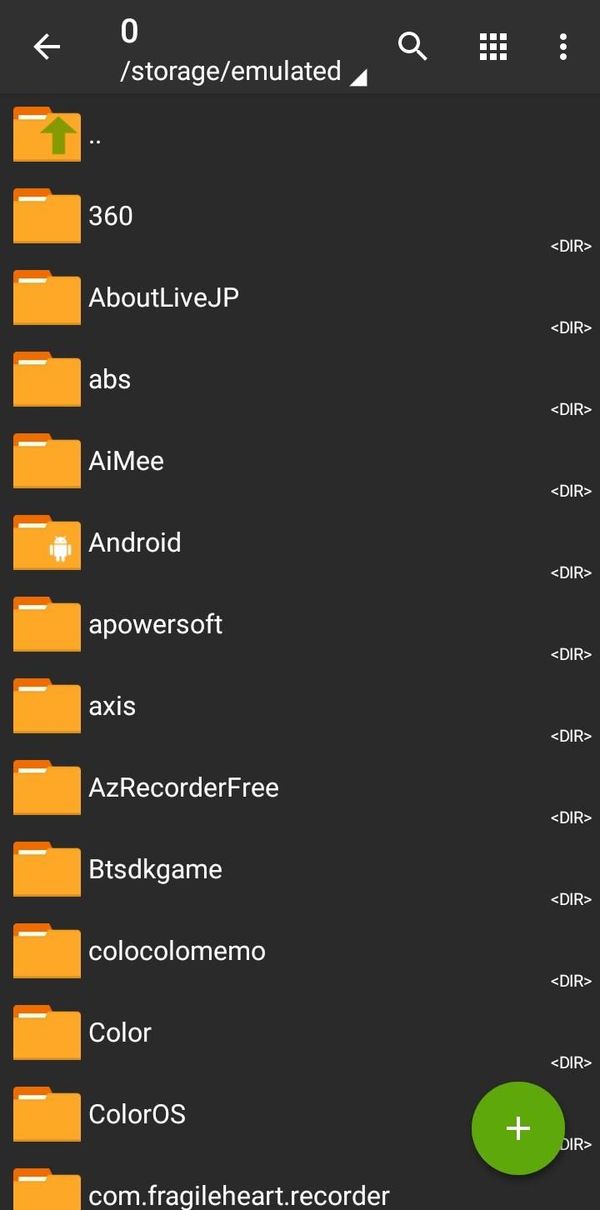Tap the green plus button to create new
The width and height of the screenshot is (600, 1210).
click(x=518, y=1128)
